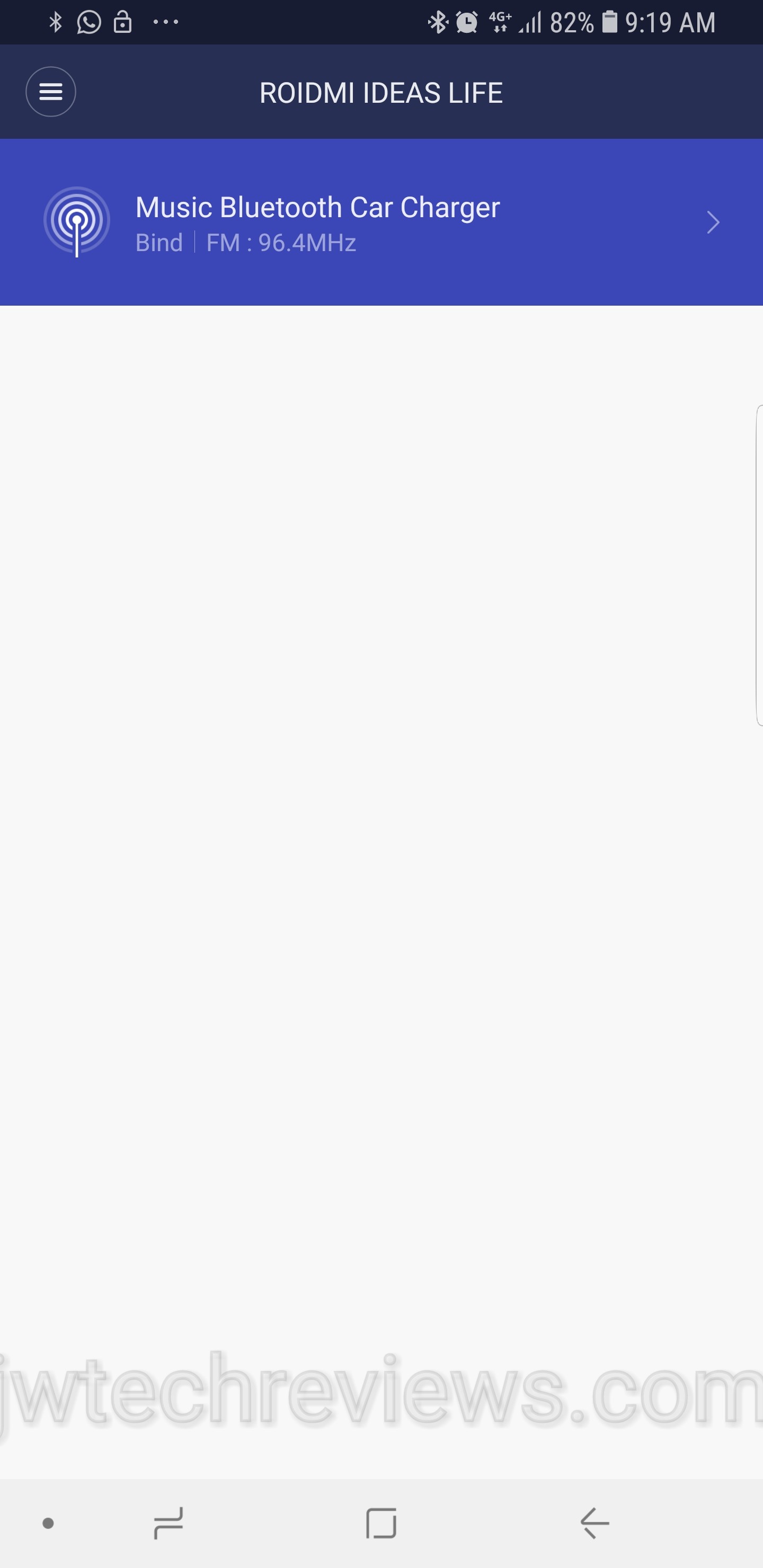Go back using system navigation arrow

(x=595, y=1523)
